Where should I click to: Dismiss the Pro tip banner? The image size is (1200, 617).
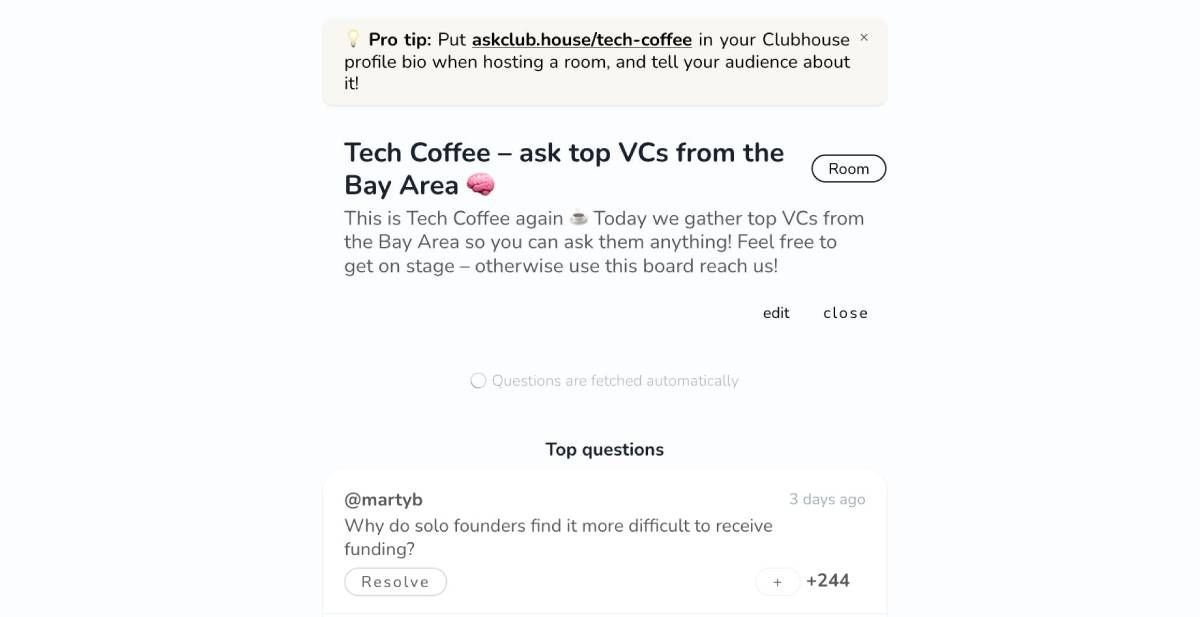click(864, 38)
